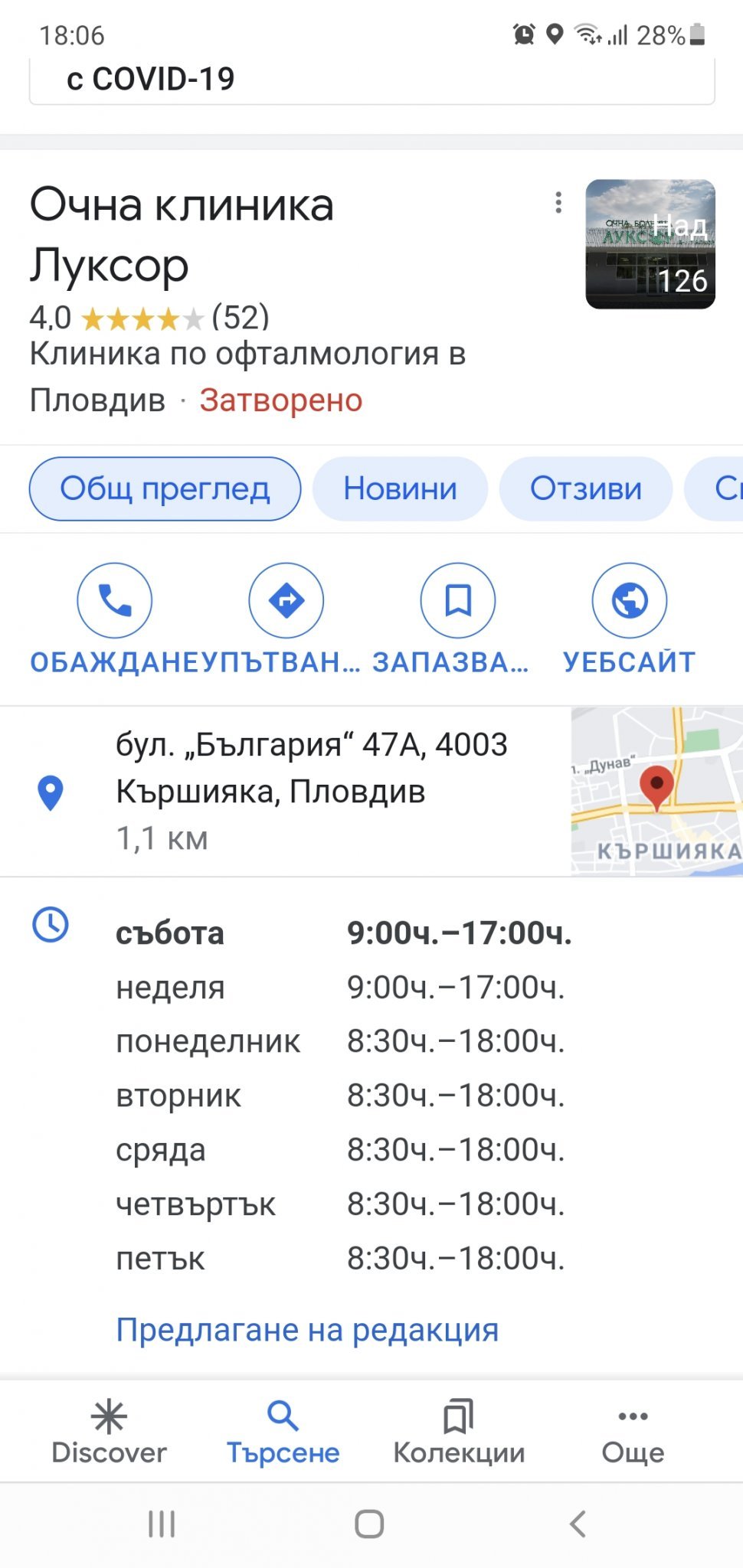The height and width of the screenshot is (1568, 743).
Task: Switch to the Новини tab
Action: point(400,489)
